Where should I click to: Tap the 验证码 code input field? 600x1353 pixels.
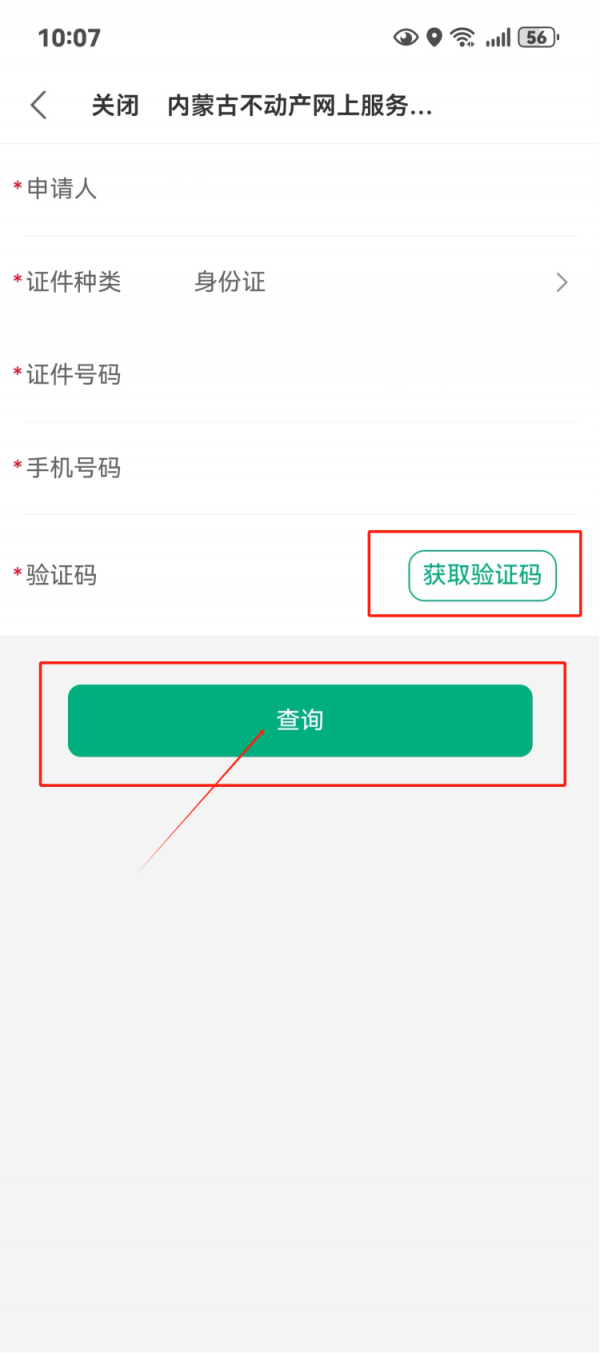point(250,575)
